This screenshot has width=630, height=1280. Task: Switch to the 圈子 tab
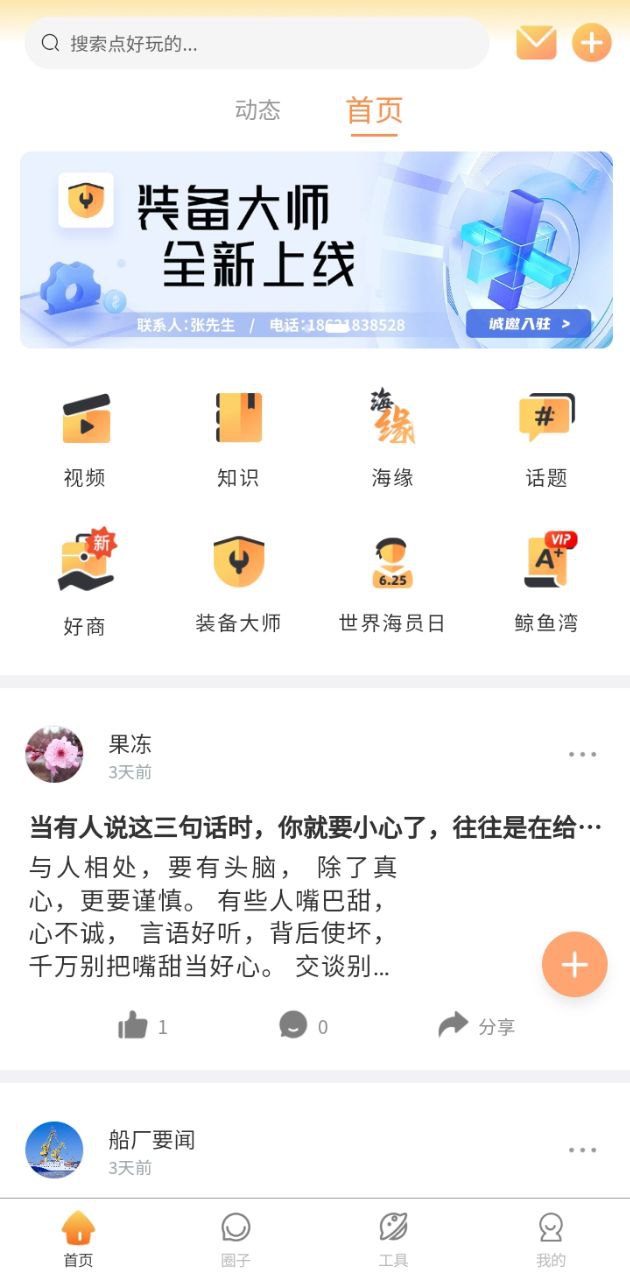tap(235, 1239)
